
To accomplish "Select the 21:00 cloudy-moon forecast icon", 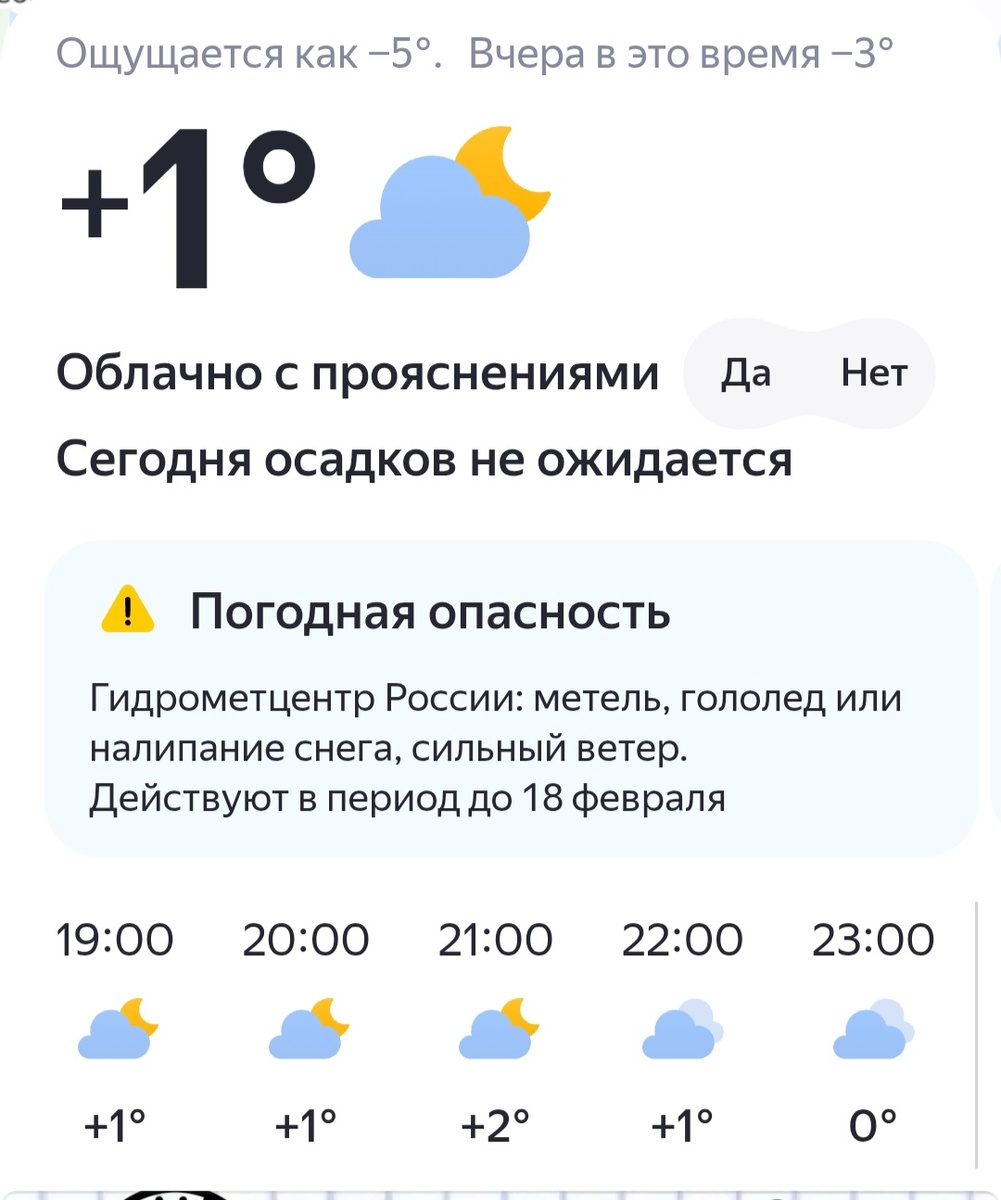I will [495, 1028].
